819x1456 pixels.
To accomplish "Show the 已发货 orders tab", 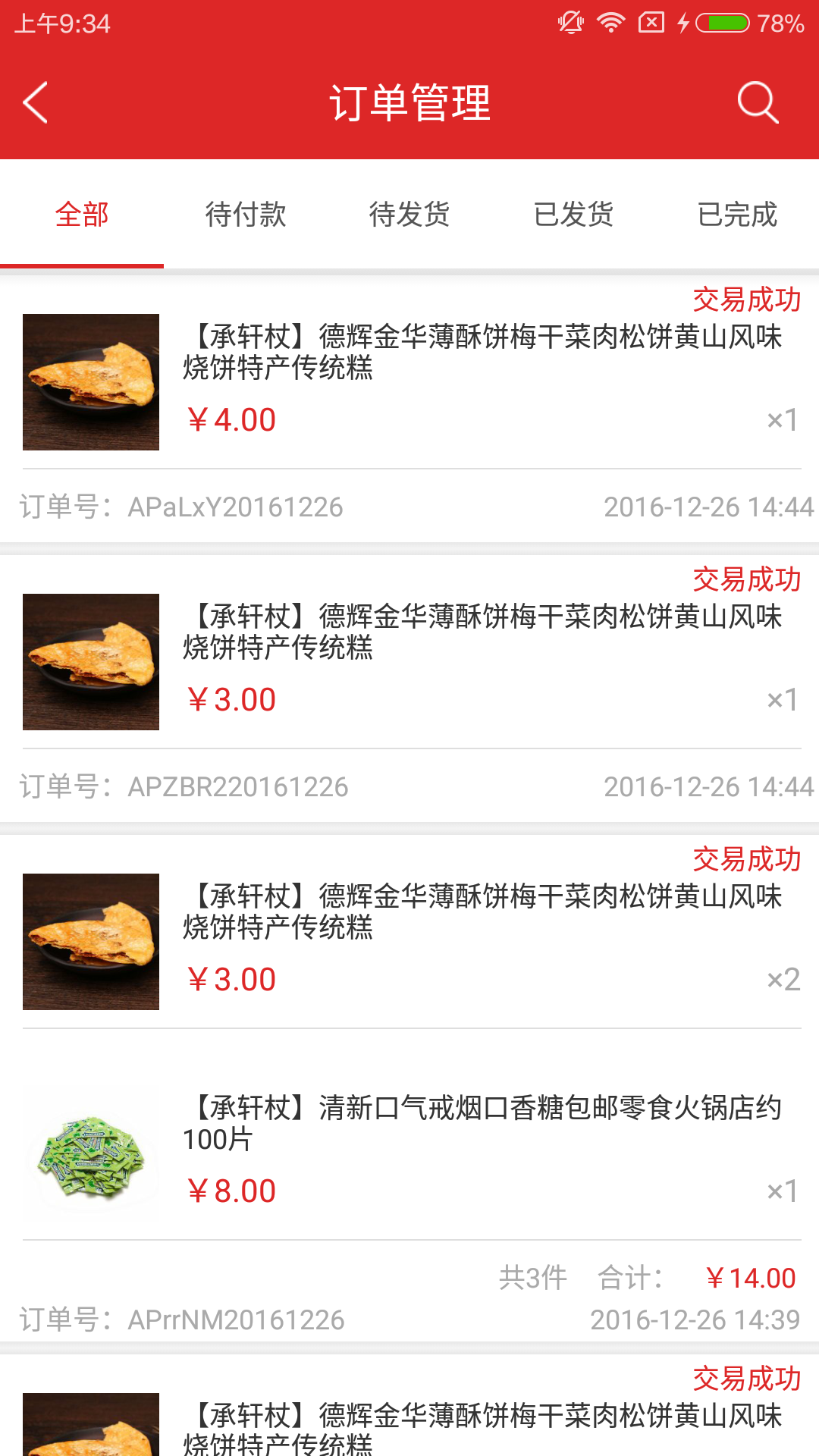I will [573, 215].
